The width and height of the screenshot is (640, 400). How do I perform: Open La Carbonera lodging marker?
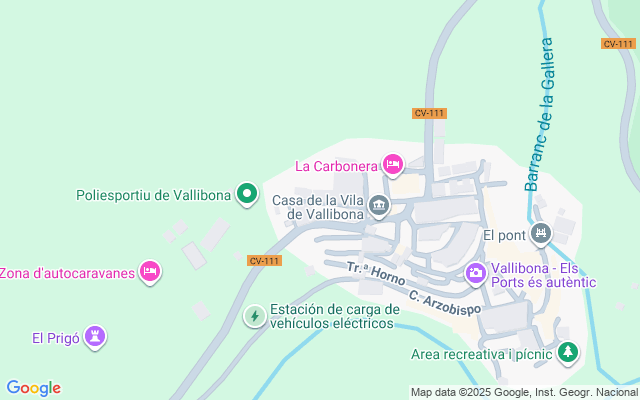point(392,163)
